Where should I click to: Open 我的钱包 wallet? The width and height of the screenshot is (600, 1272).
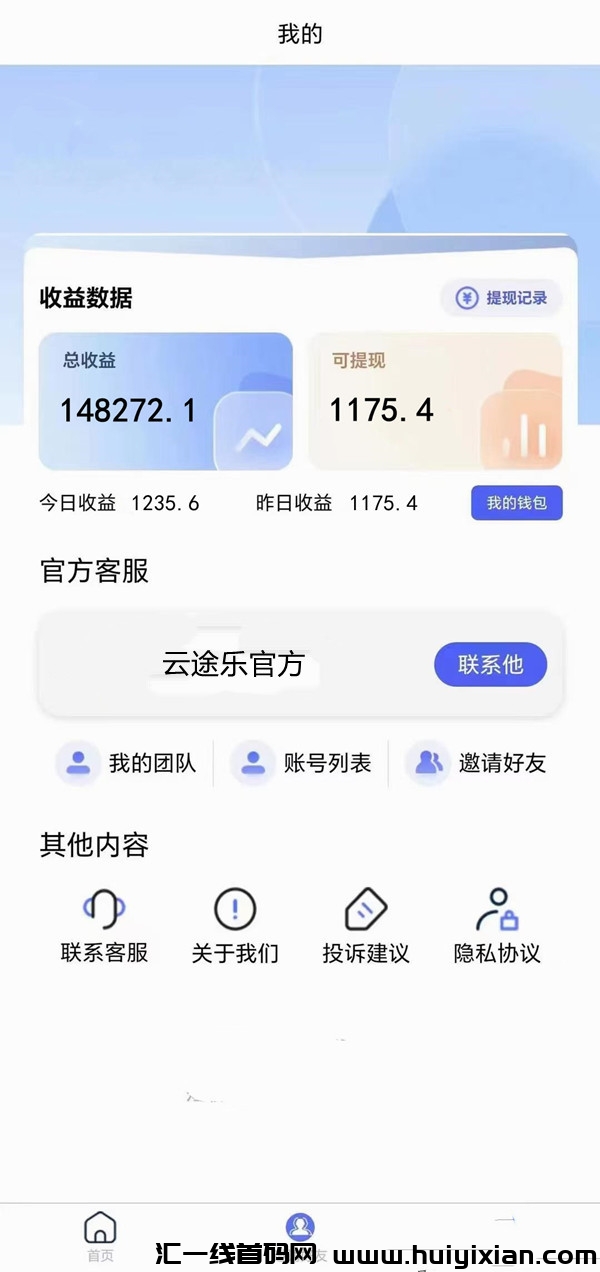tap(516, 503)
